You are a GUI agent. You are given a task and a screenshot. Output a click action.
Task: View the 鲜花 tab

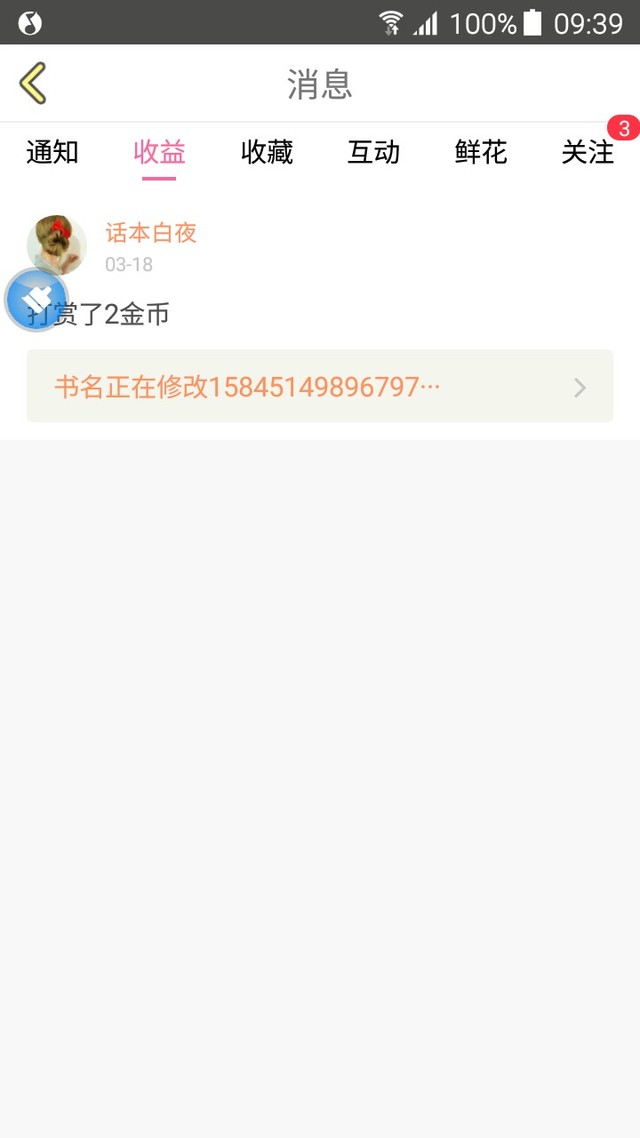pos(480,152)
